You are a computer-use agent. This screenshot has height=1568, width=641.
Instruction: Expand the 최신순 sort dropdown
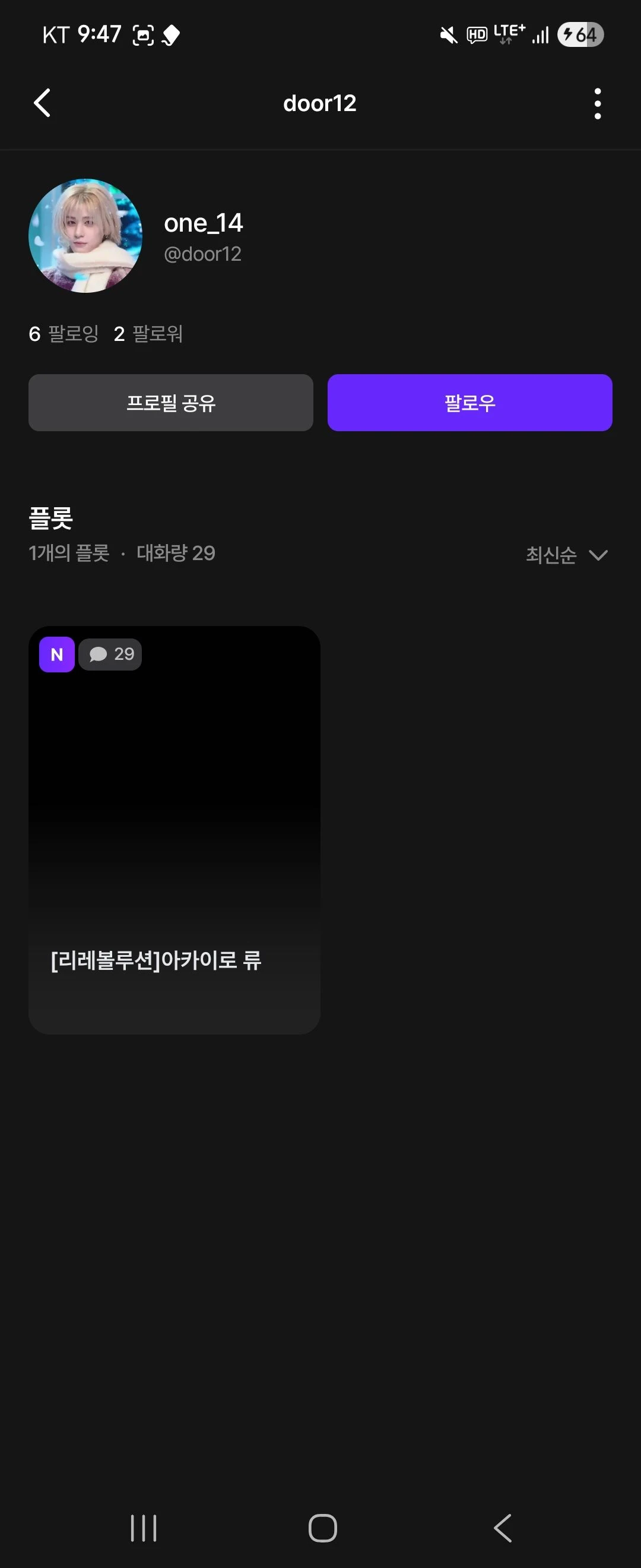(566, 555)
